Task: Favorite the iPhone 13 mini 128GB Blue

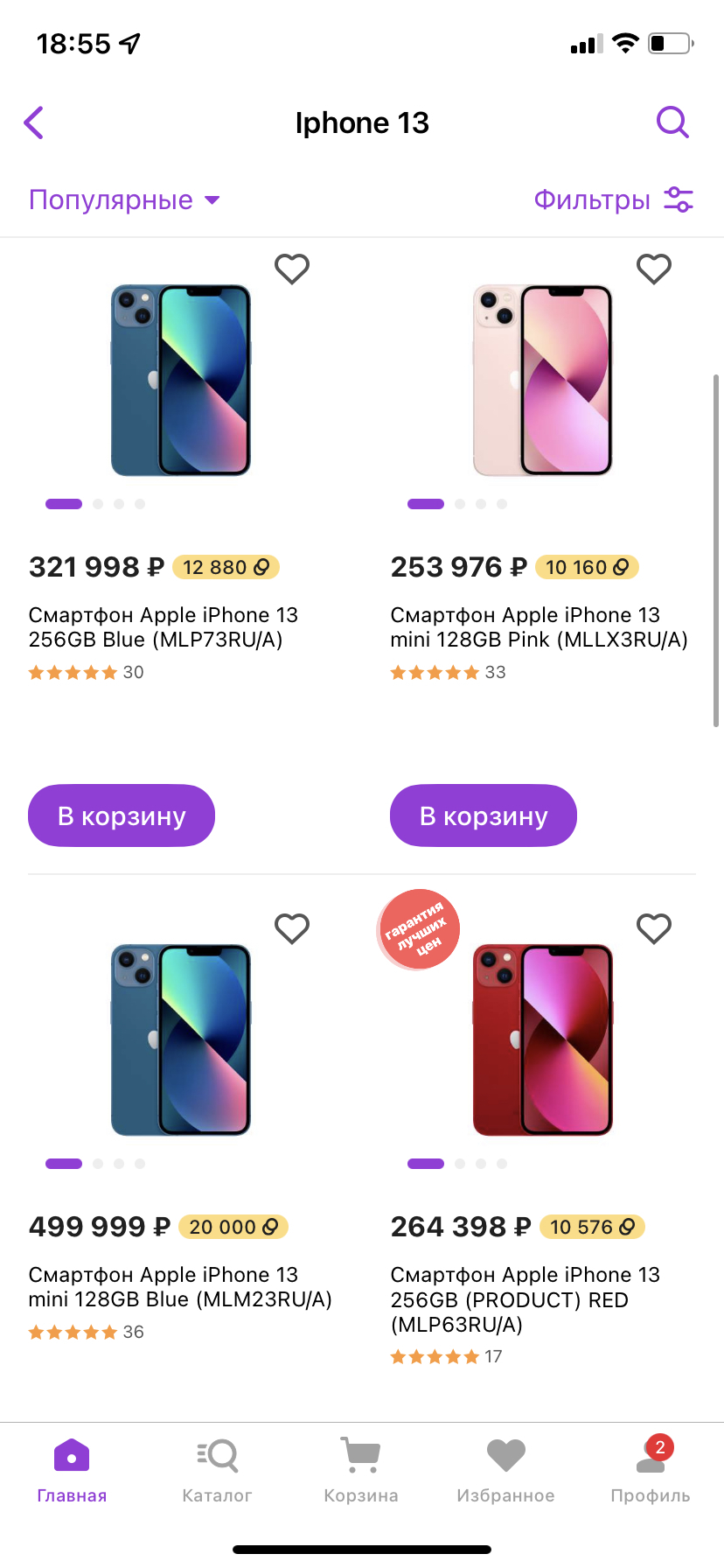Action: pos(292,928)
